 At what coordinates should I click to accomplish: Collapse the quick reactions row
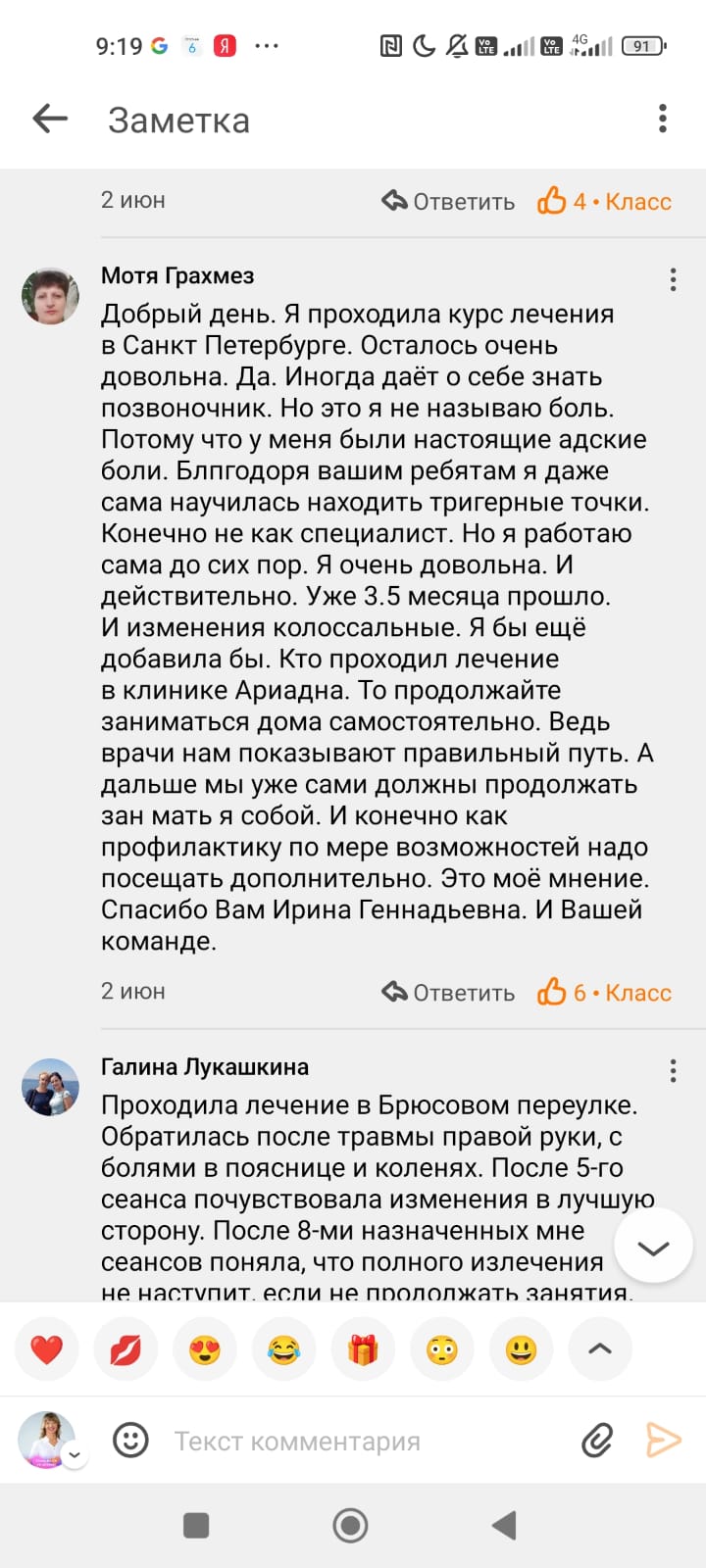tap(599, 1349)
